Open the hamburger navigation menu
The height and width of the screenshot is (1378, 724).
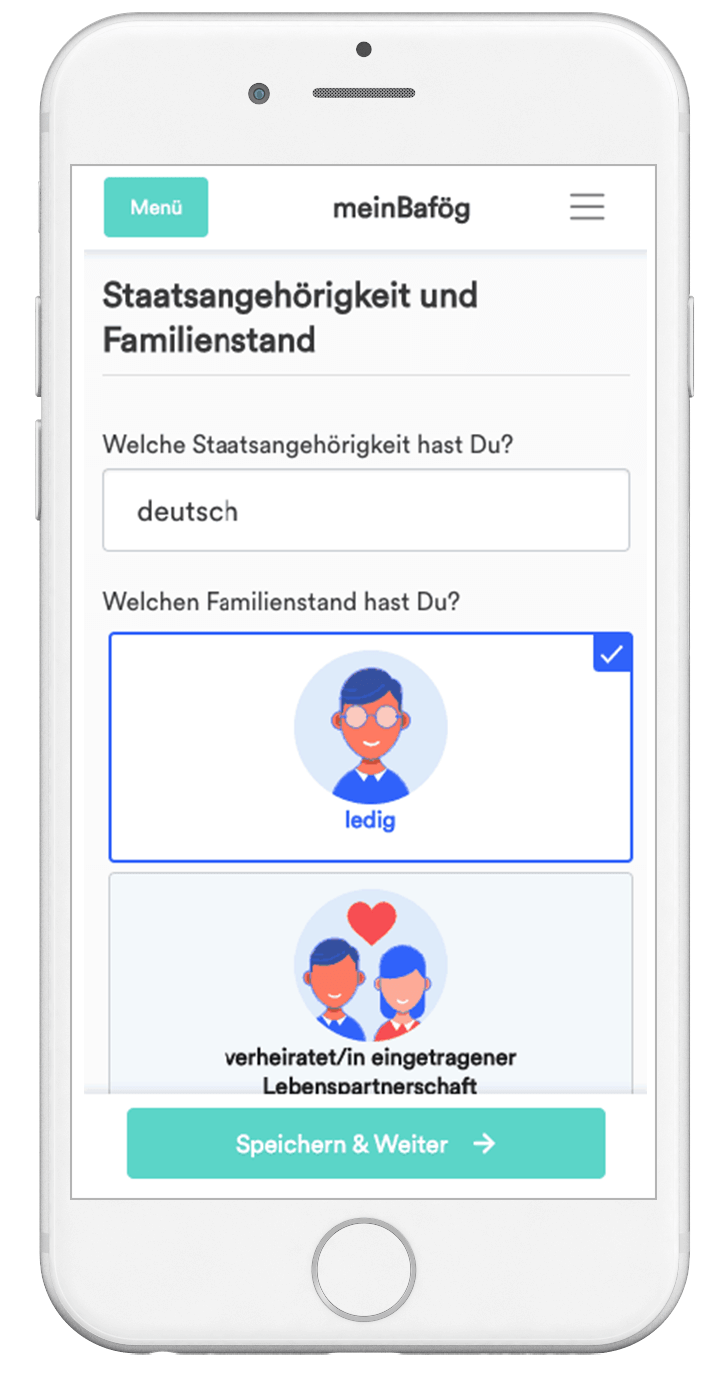[x=587, y=206]
